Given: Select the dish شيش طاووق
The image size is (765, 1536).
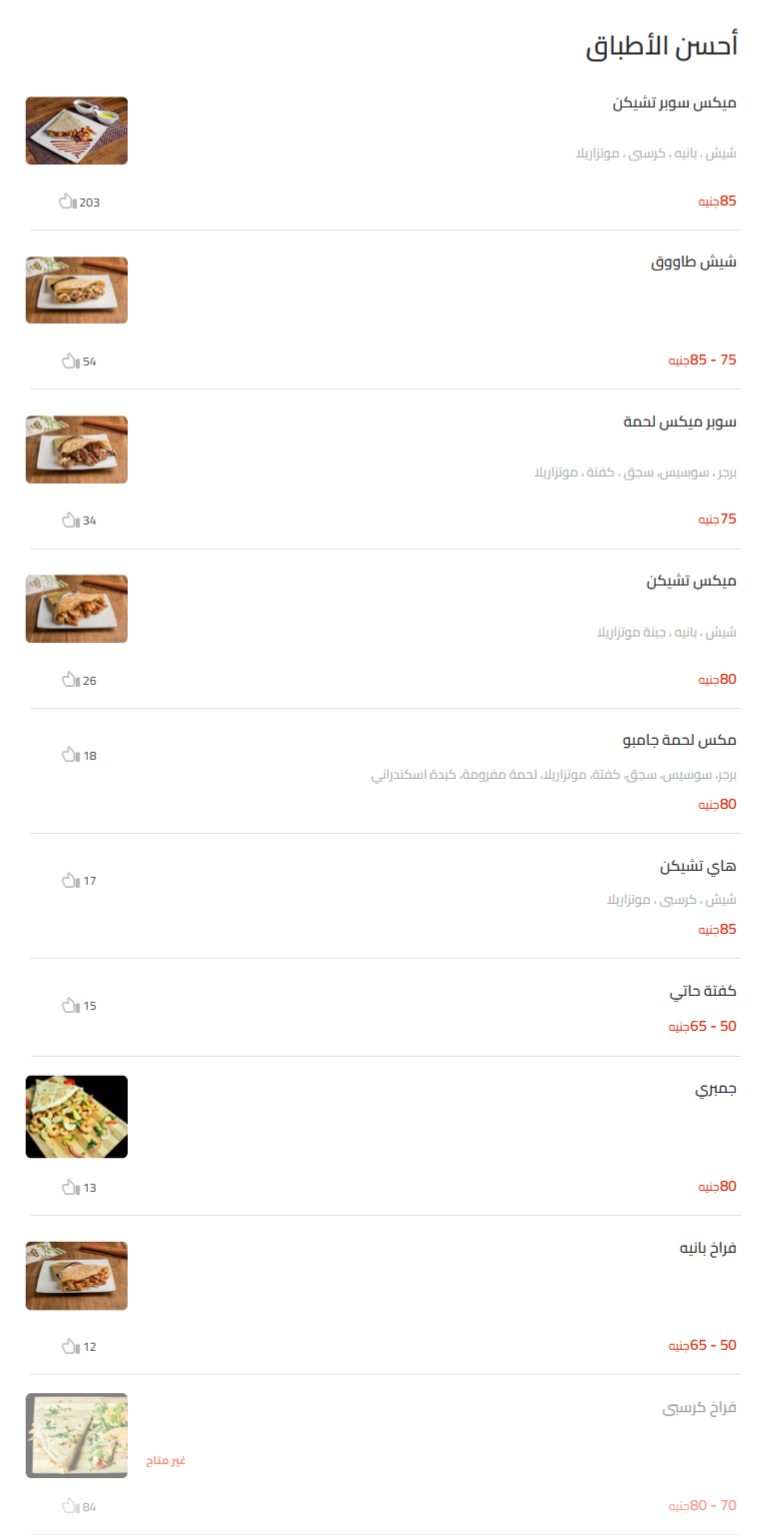Looking at the screenshot, I should tap(690, 262).
